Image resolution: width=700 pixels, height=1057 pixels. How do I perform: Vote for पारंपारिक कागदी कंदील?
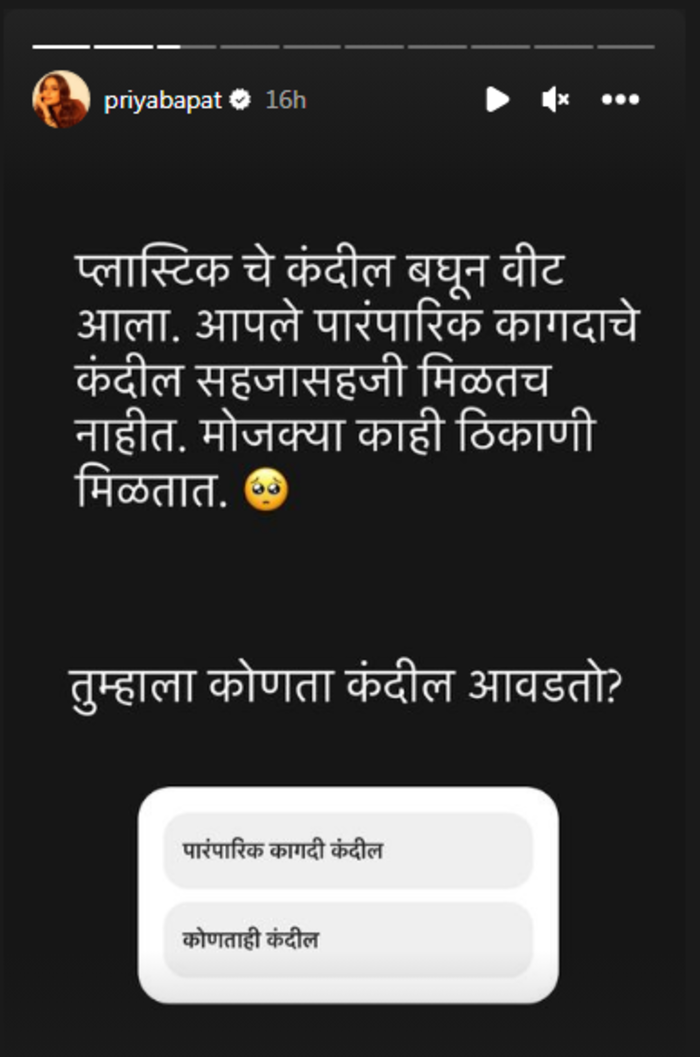[347, 851]
